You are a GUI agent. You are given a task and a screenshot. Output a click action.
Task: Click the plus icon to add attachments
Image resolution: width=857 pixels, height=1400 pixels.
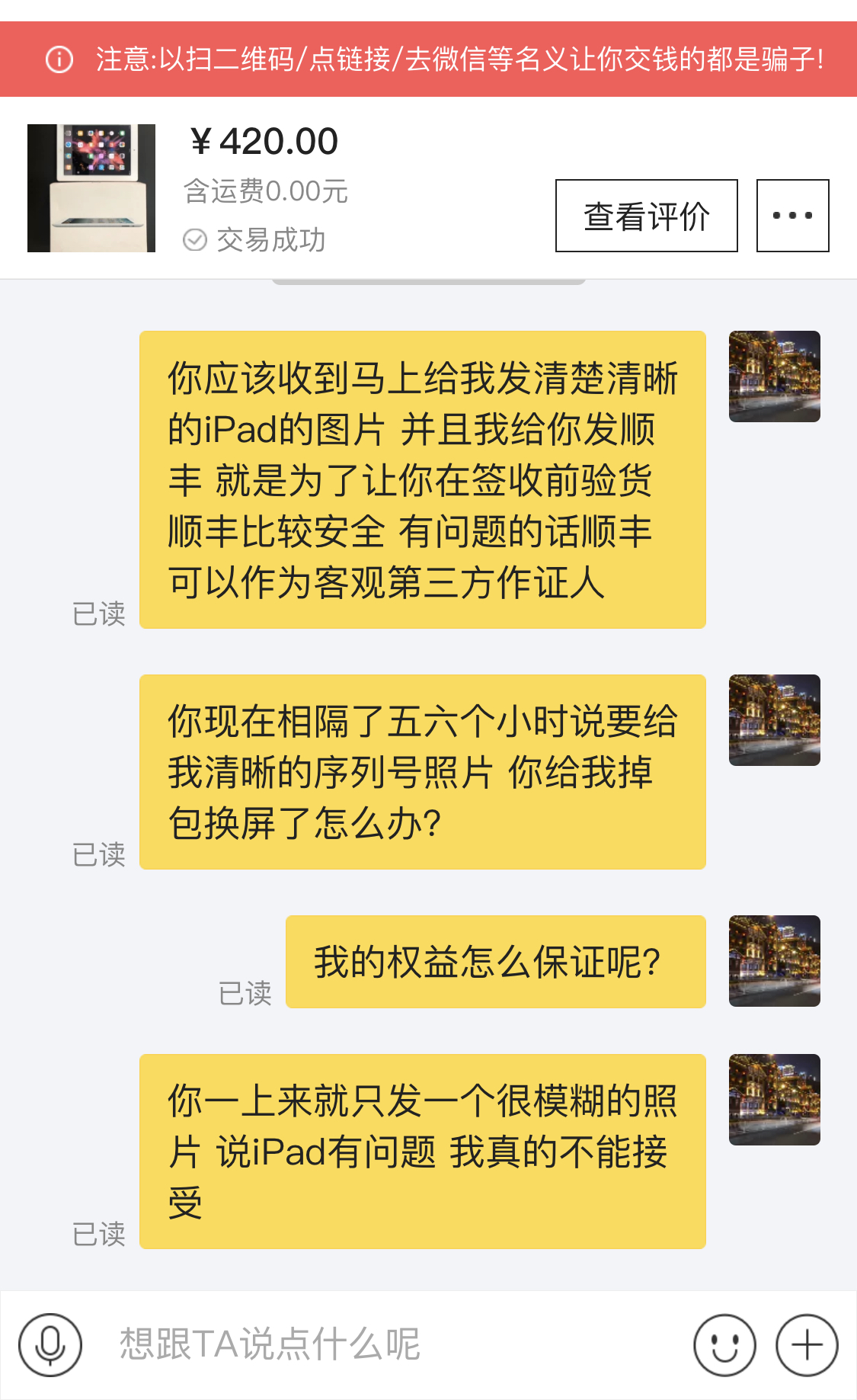(x=807, y=1344)
